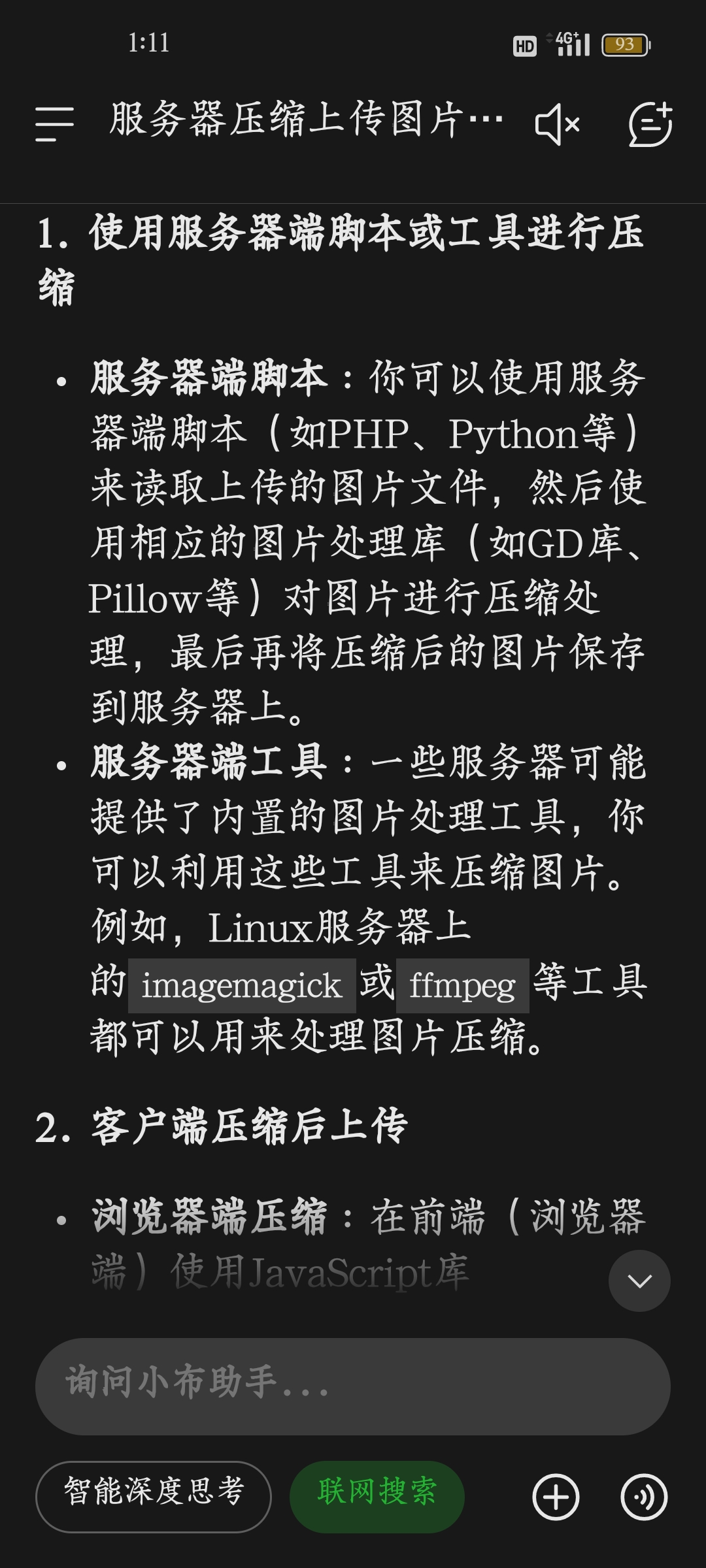Jump to bottom with the down arrow
This screenshot has height=1568, width=706.
tap(639, 1281)
